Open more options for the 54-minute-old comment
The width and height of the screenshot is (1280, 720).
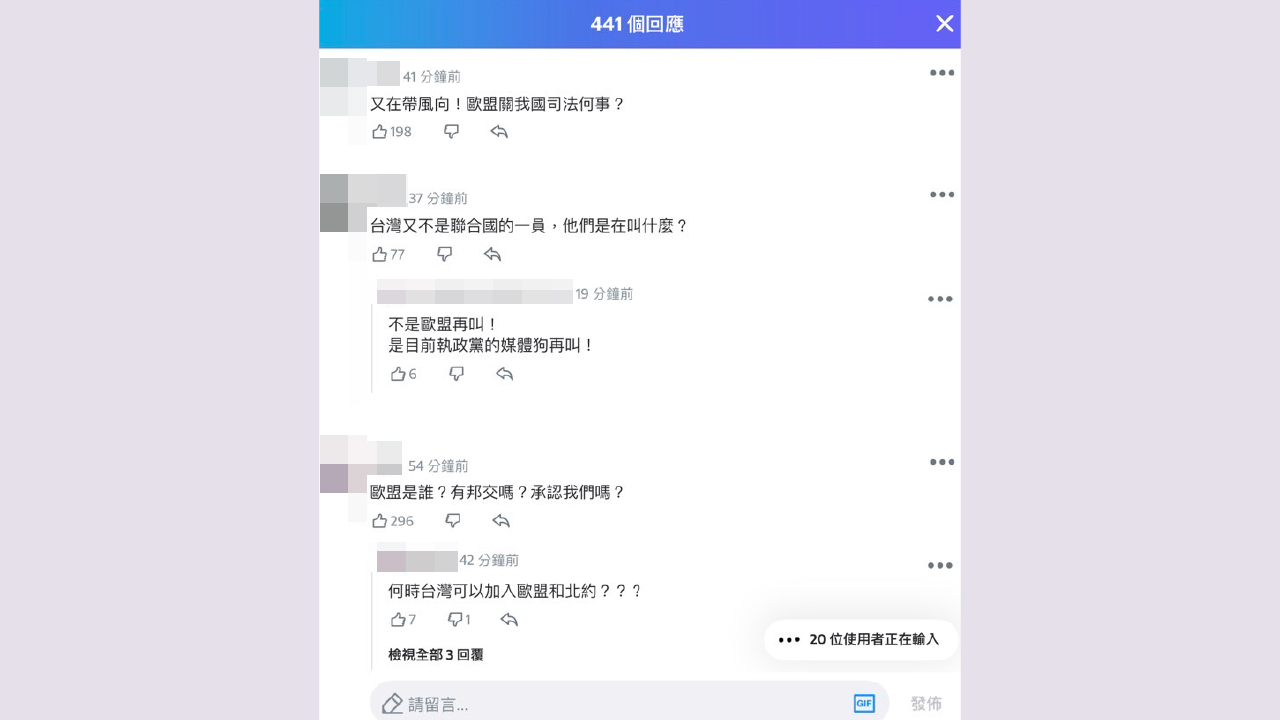(x=941, y=462)
